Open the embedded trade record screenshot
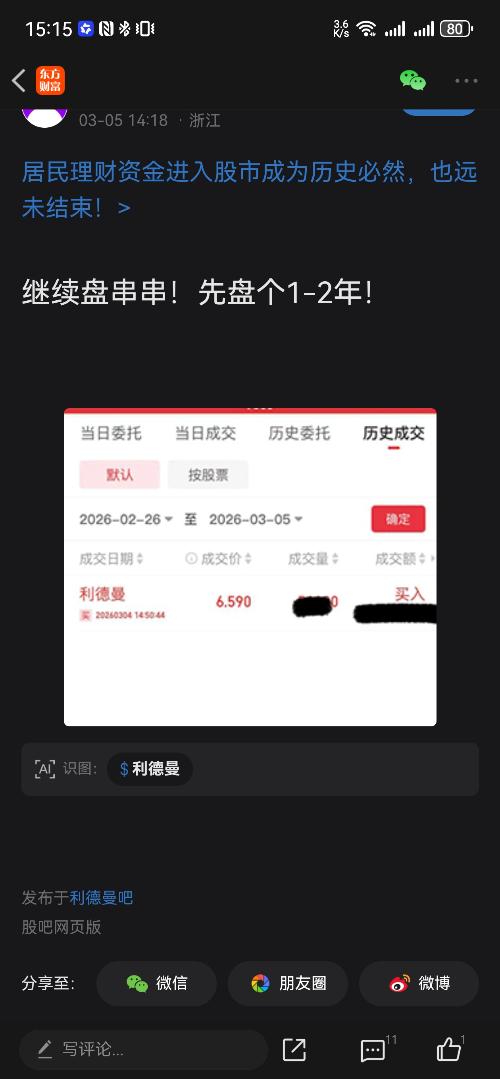The image size is (500, 1079). (x=250, y=566)
